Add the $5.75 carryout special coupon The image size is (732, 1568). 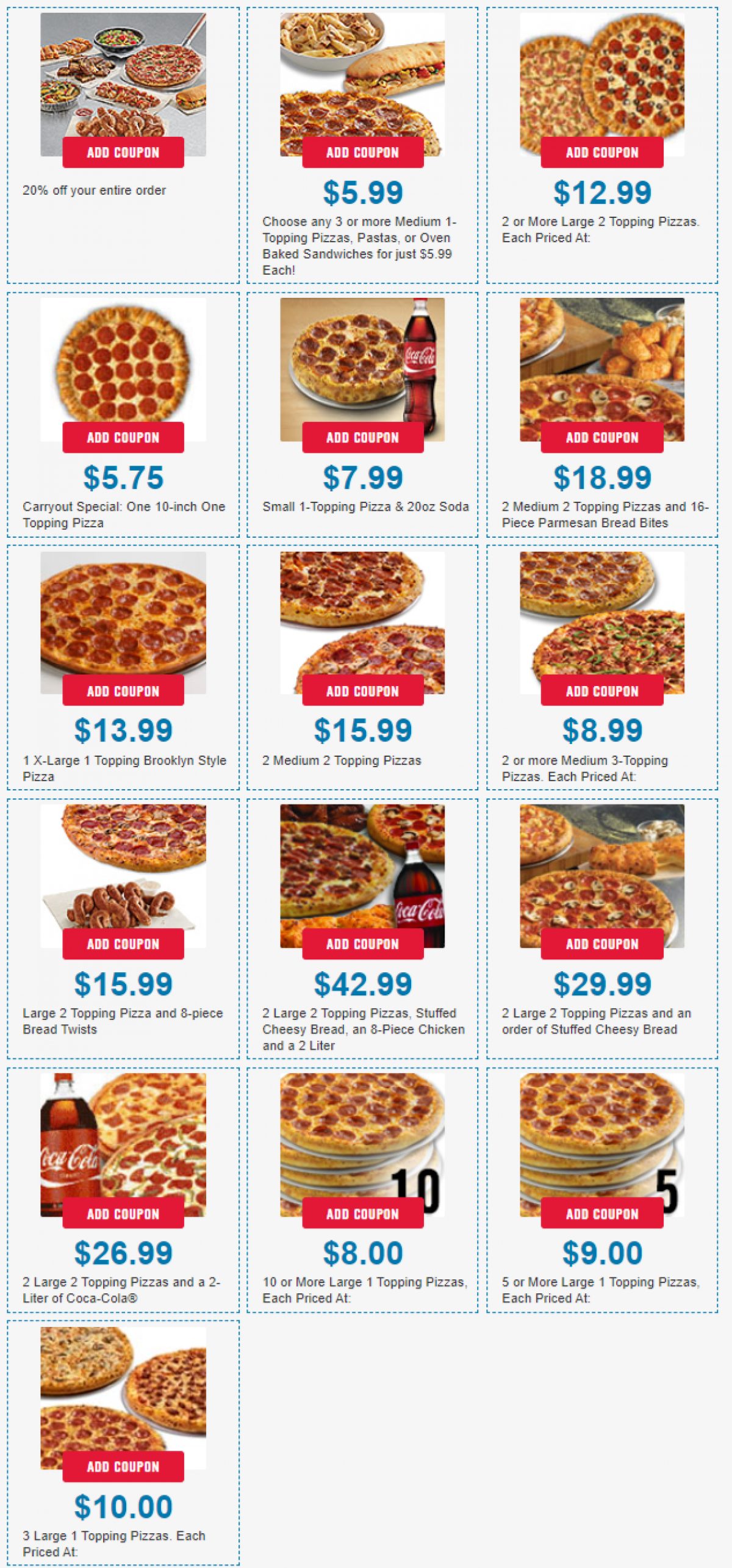tap(123, 438)
